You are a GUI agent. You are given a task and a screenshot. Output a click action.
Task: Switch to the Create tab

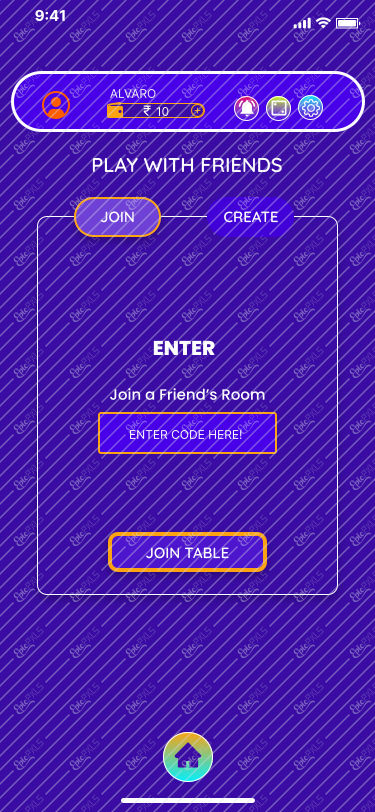pos(251,218)
